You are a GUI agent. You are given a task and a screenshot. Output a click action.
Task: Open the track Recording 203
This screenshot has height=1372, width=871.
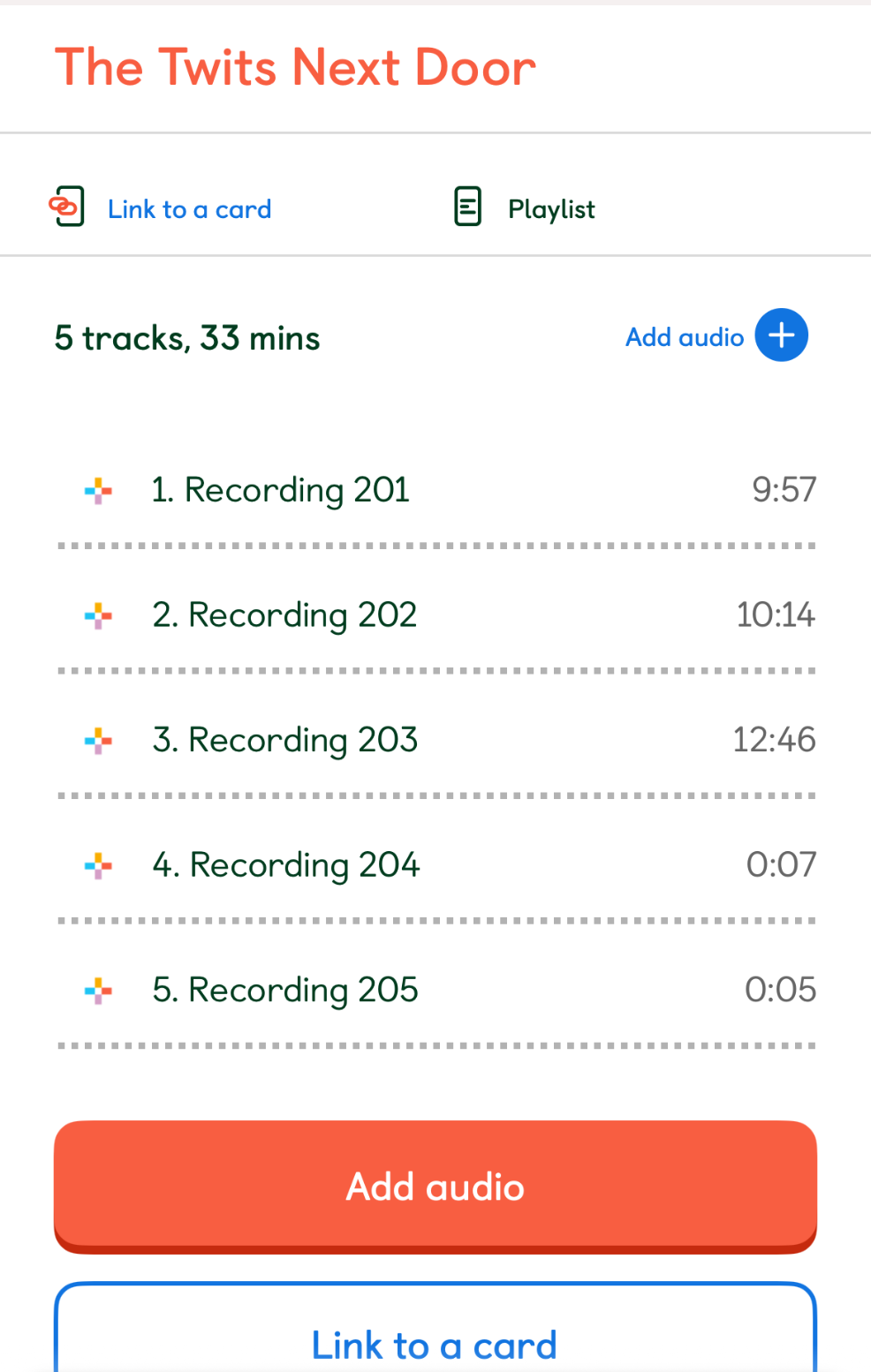[284, 741]
